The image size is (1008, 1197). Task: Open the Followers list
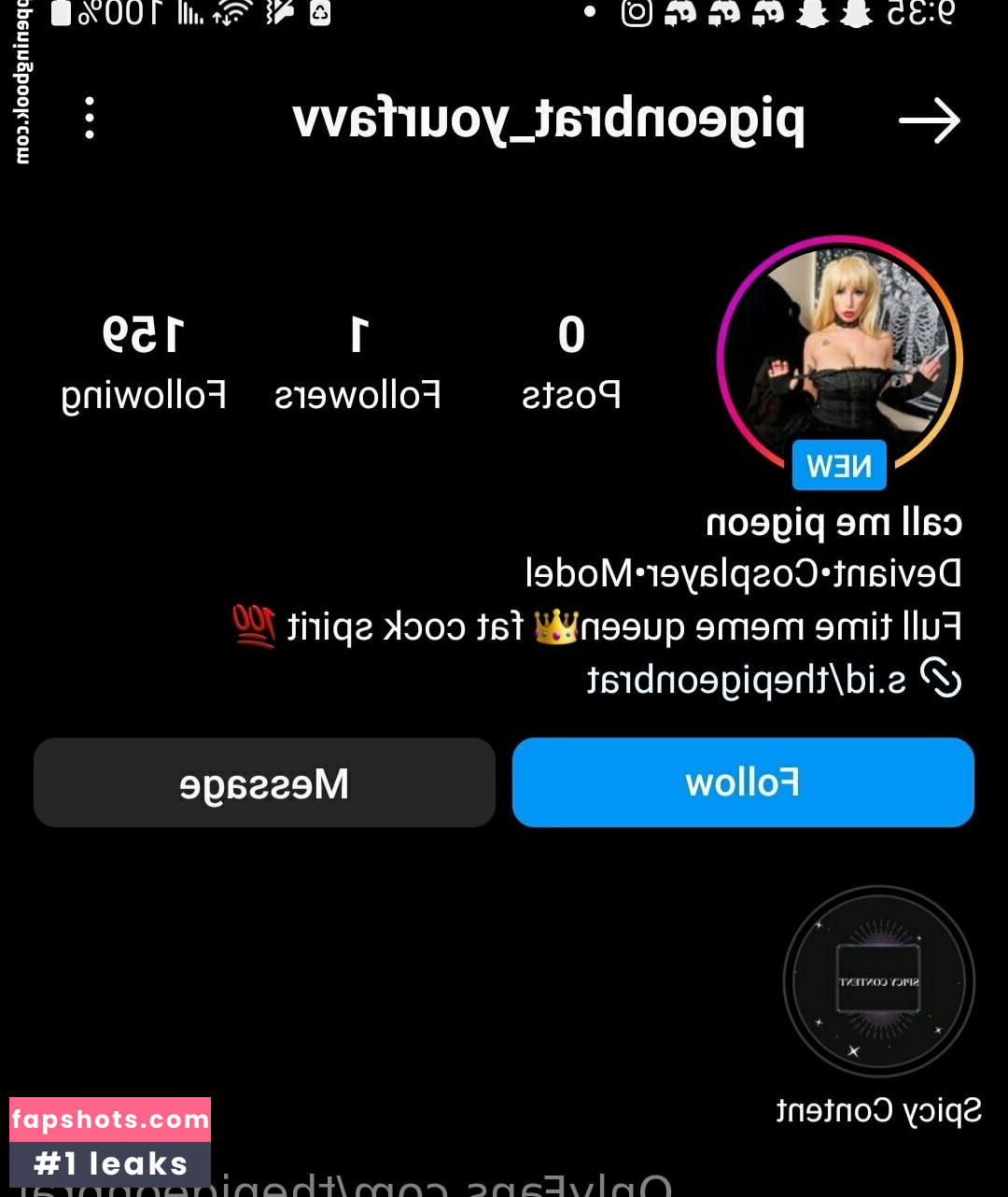[357, 362]
